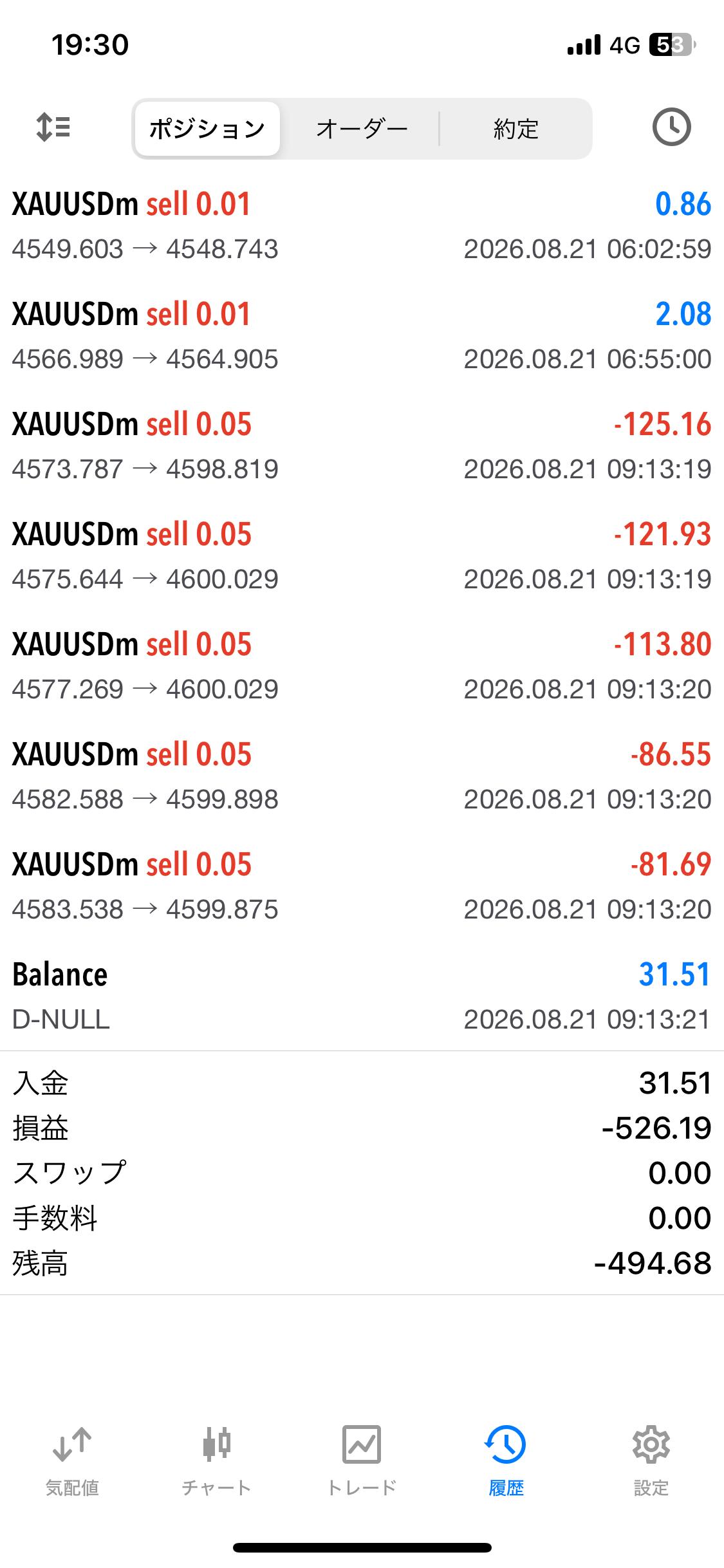Switch to the 約定 segment
Viewport: 724px width, 1568px height.
(515, 129)
